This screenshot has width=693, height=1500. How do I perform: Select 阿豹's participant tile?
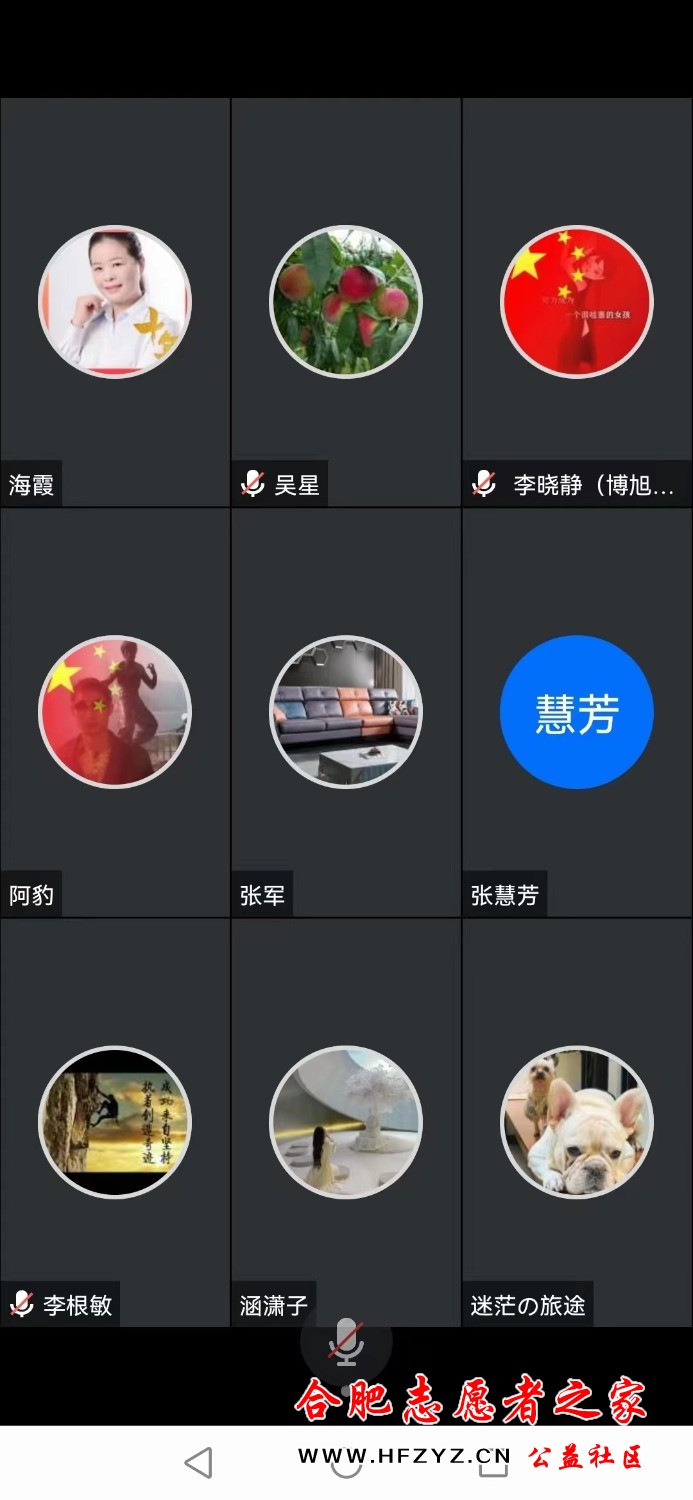point(115,712)
